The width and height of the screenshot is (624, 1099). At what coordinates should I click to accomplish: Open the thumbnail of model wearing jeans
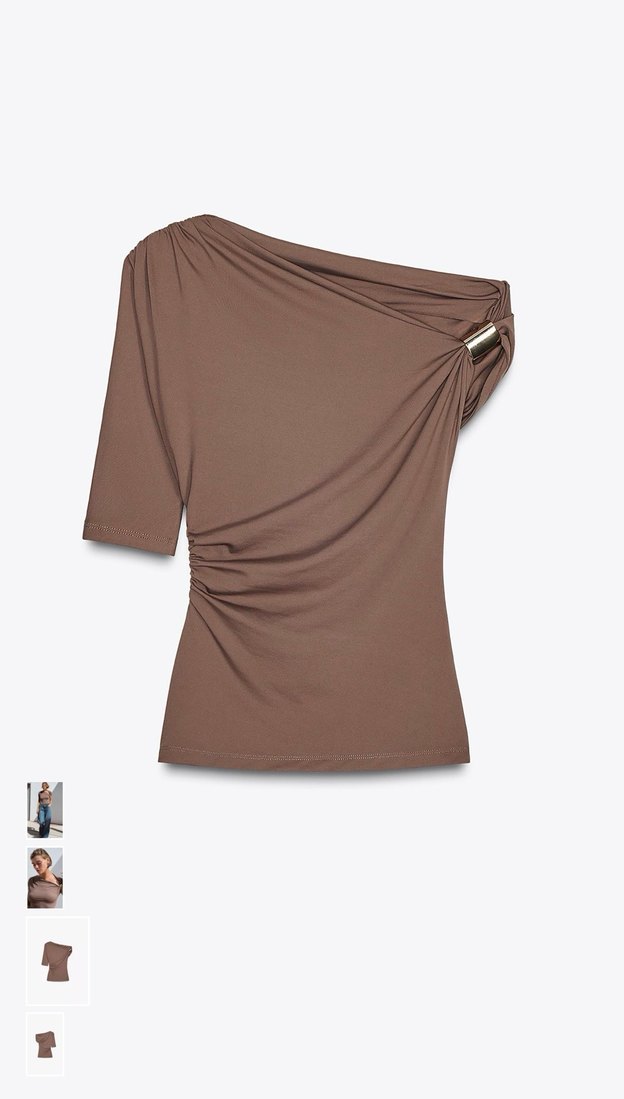(44, 809)
